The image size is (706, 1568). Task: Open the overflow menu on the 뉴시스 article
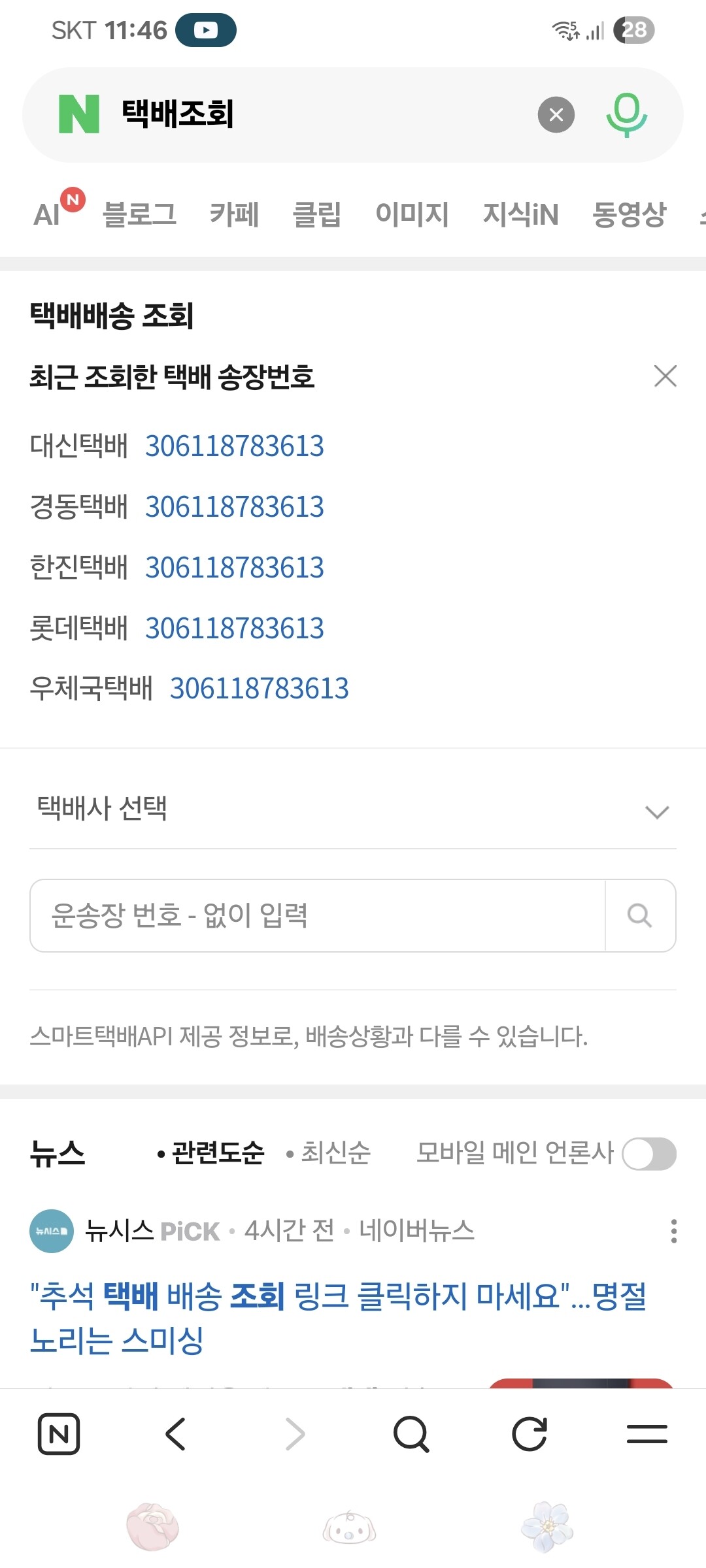673,1231
